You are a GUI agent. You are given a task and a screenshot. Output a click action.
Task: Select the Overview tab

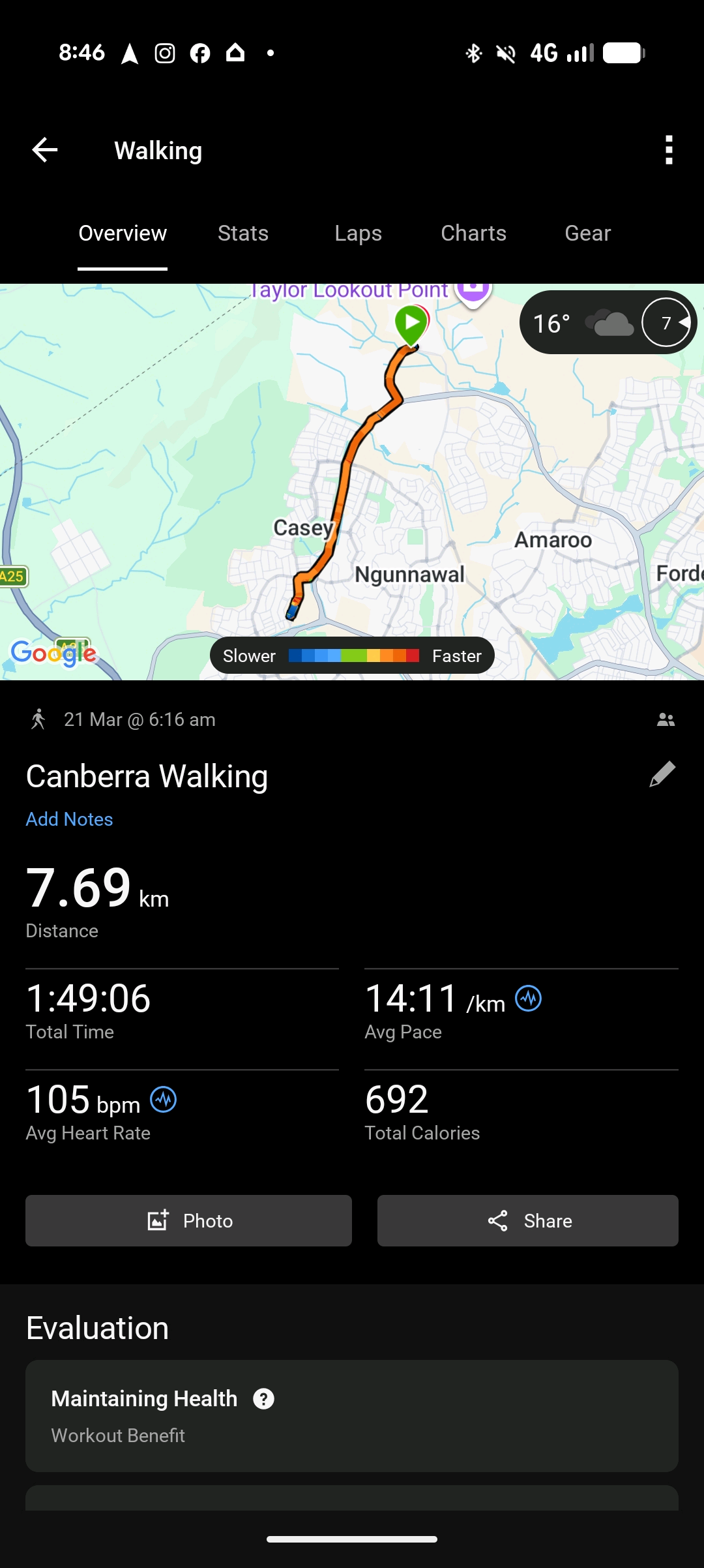(x=123, y=234)
